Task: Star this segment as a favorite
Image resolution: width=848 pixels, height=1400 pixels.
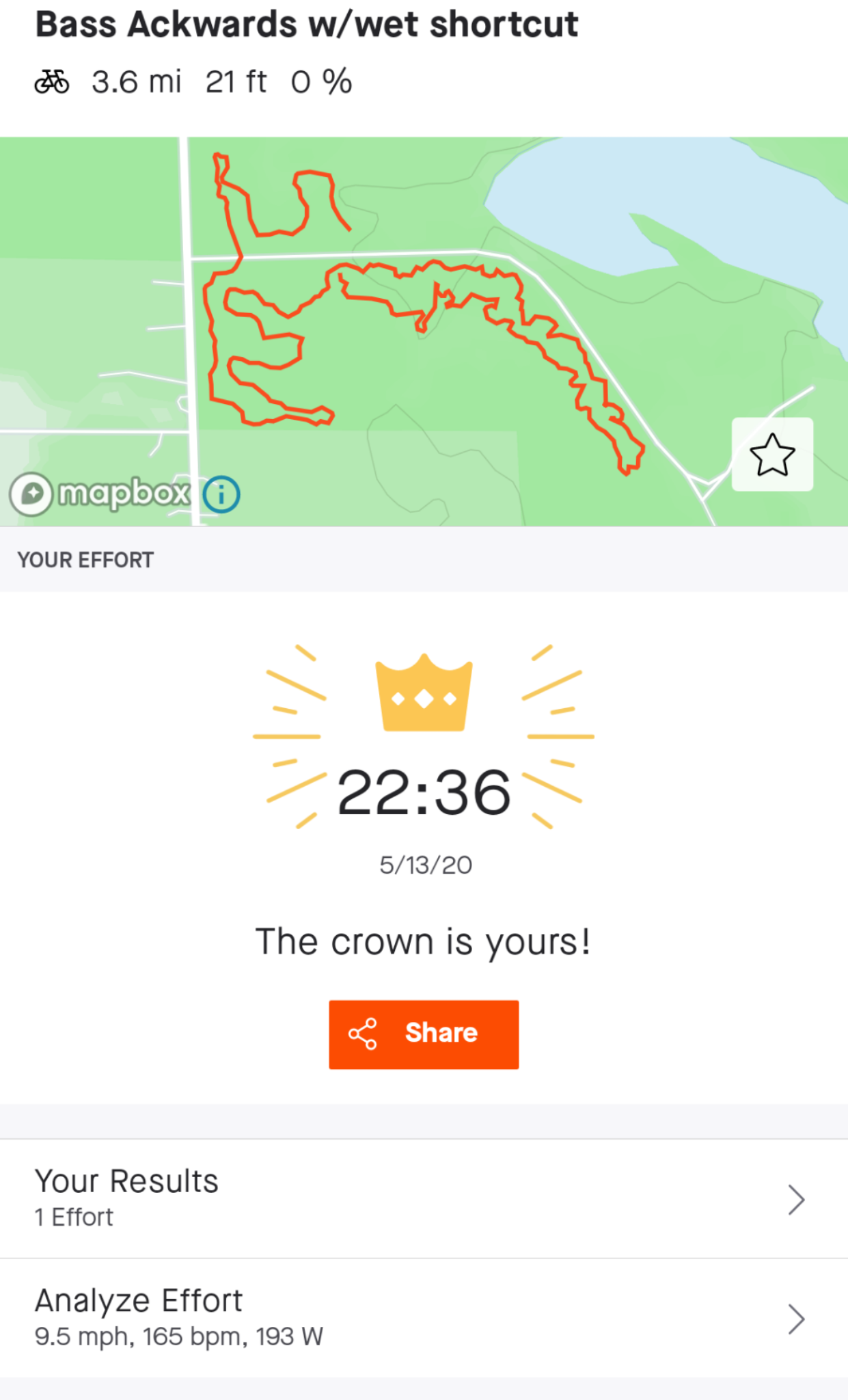Action: click(772, 455)
